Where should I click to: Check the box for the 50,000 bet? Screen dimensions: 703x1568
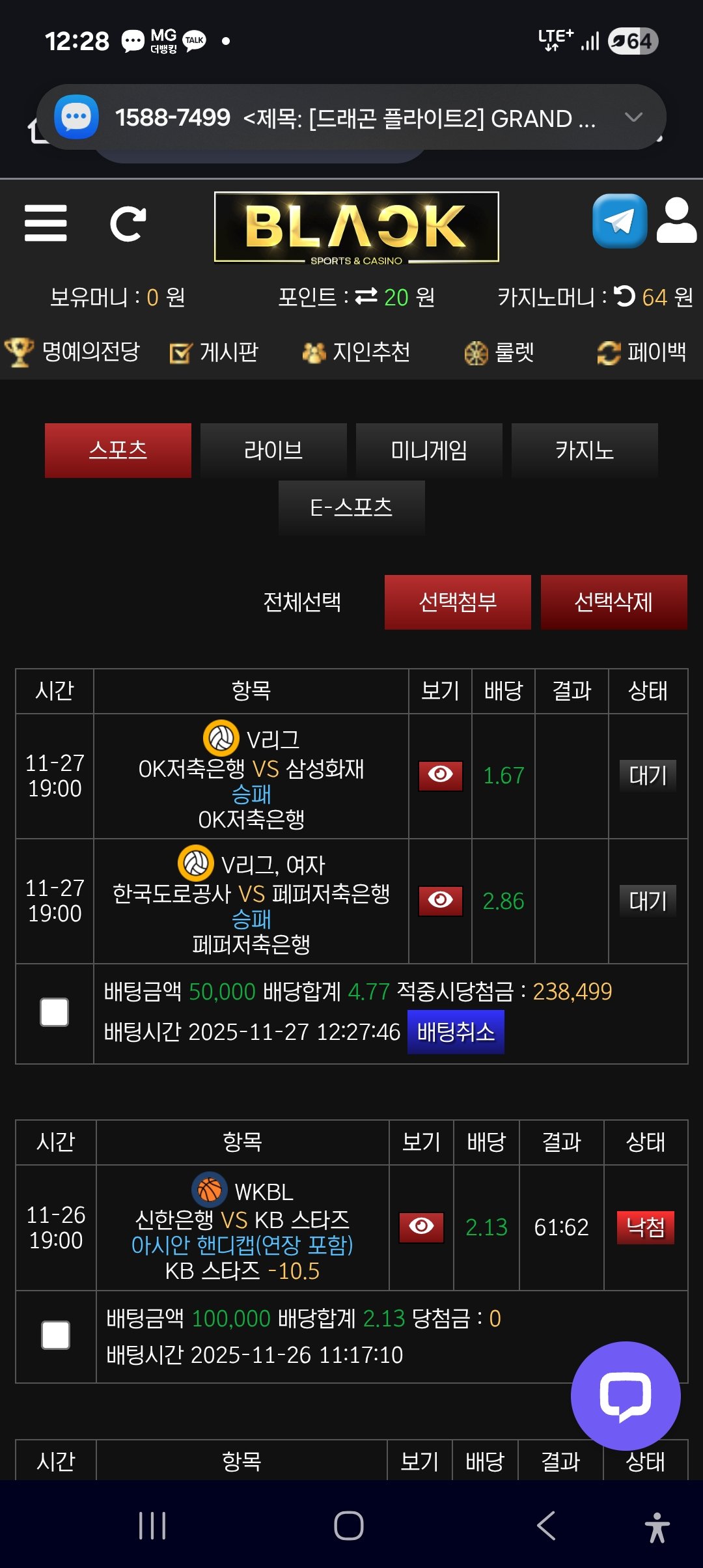pyautogui.click(x=55, y=1013)
